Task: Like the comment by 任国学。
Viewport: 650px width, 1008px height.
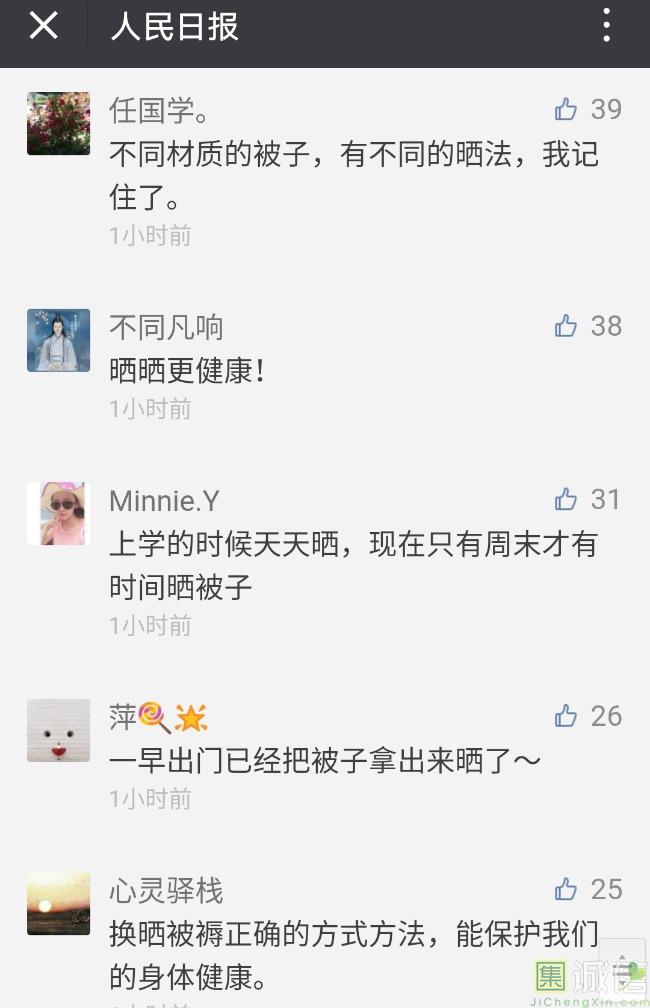Action: click(567, 109)
